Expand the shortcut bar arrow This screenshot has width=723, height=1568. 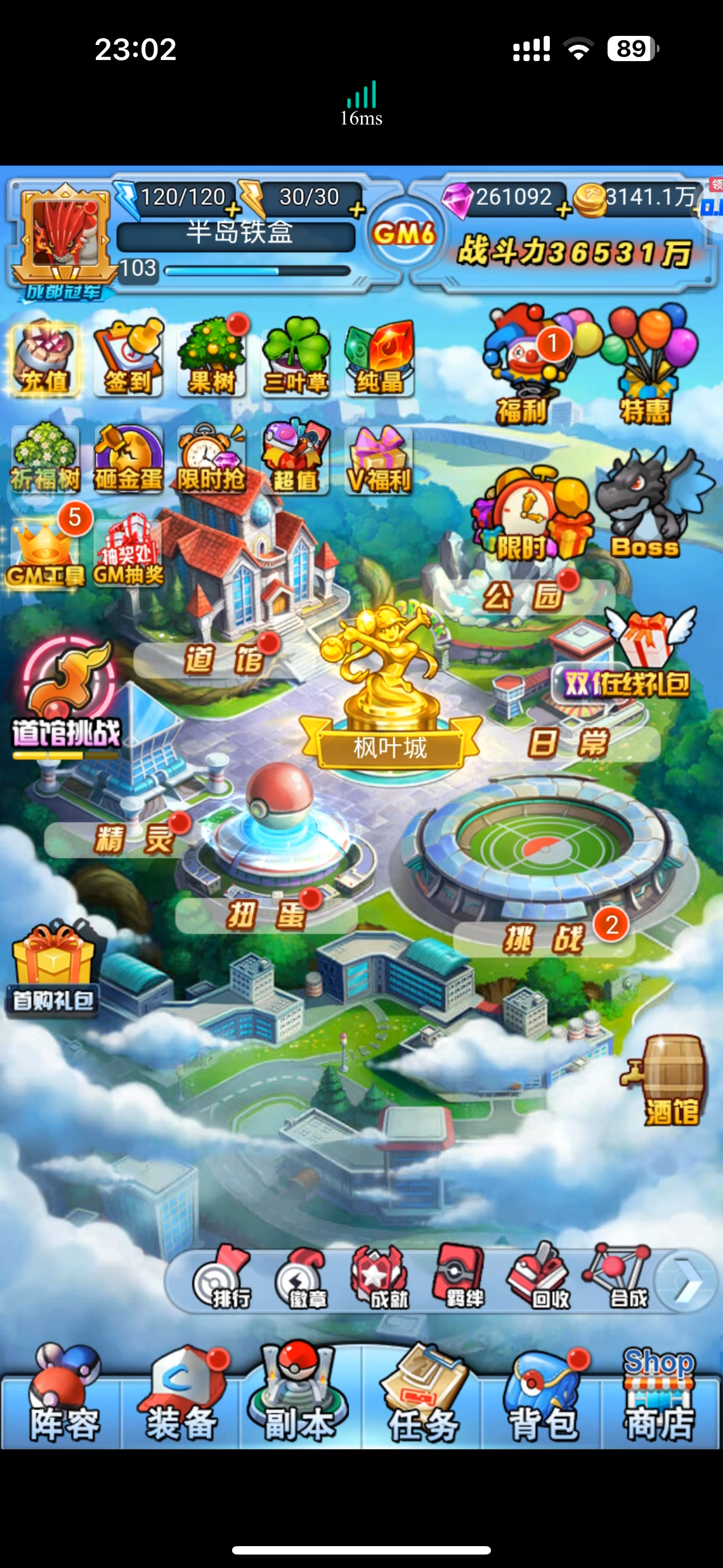pyautogui.click(x=686, y=1281)
